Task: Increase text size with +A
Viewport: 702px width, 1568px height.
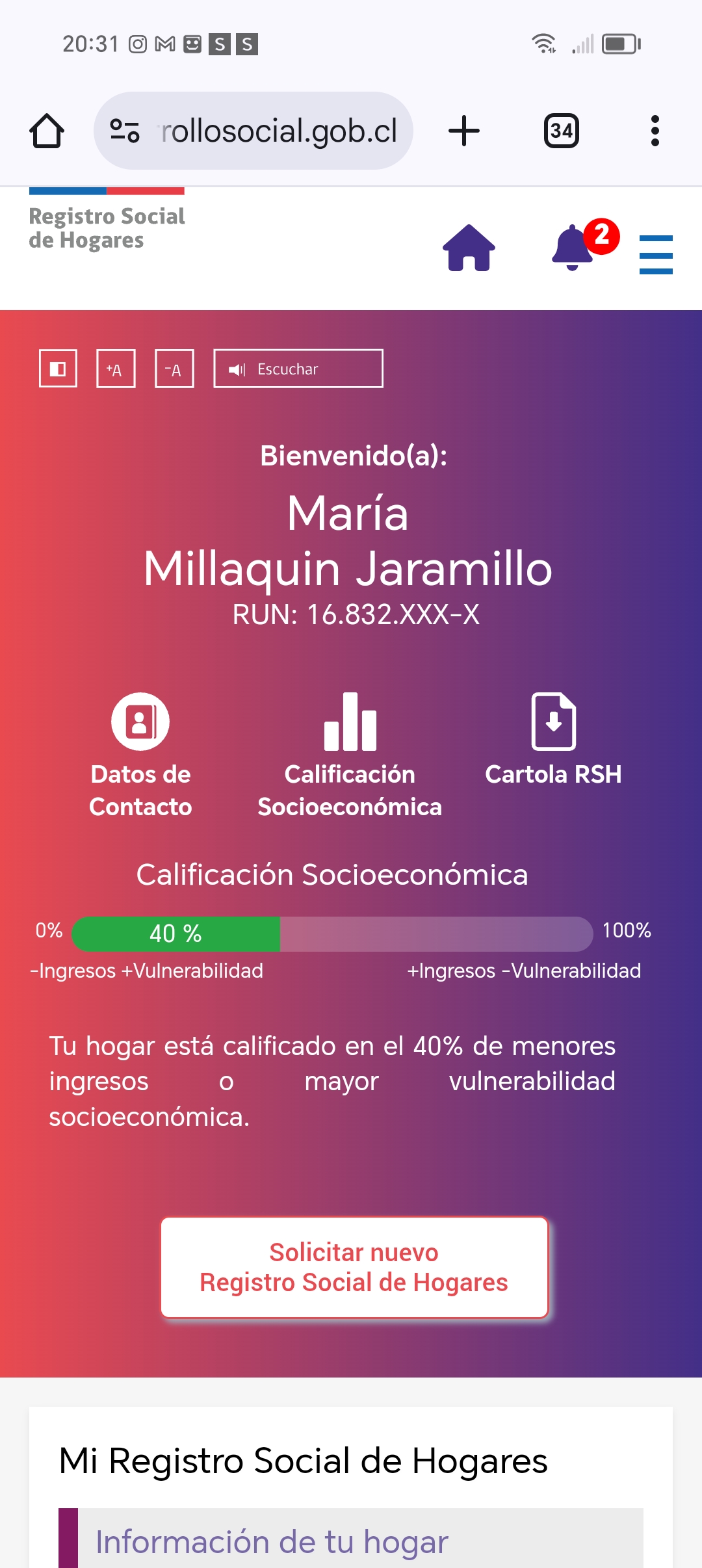Action: coord(116,369)
